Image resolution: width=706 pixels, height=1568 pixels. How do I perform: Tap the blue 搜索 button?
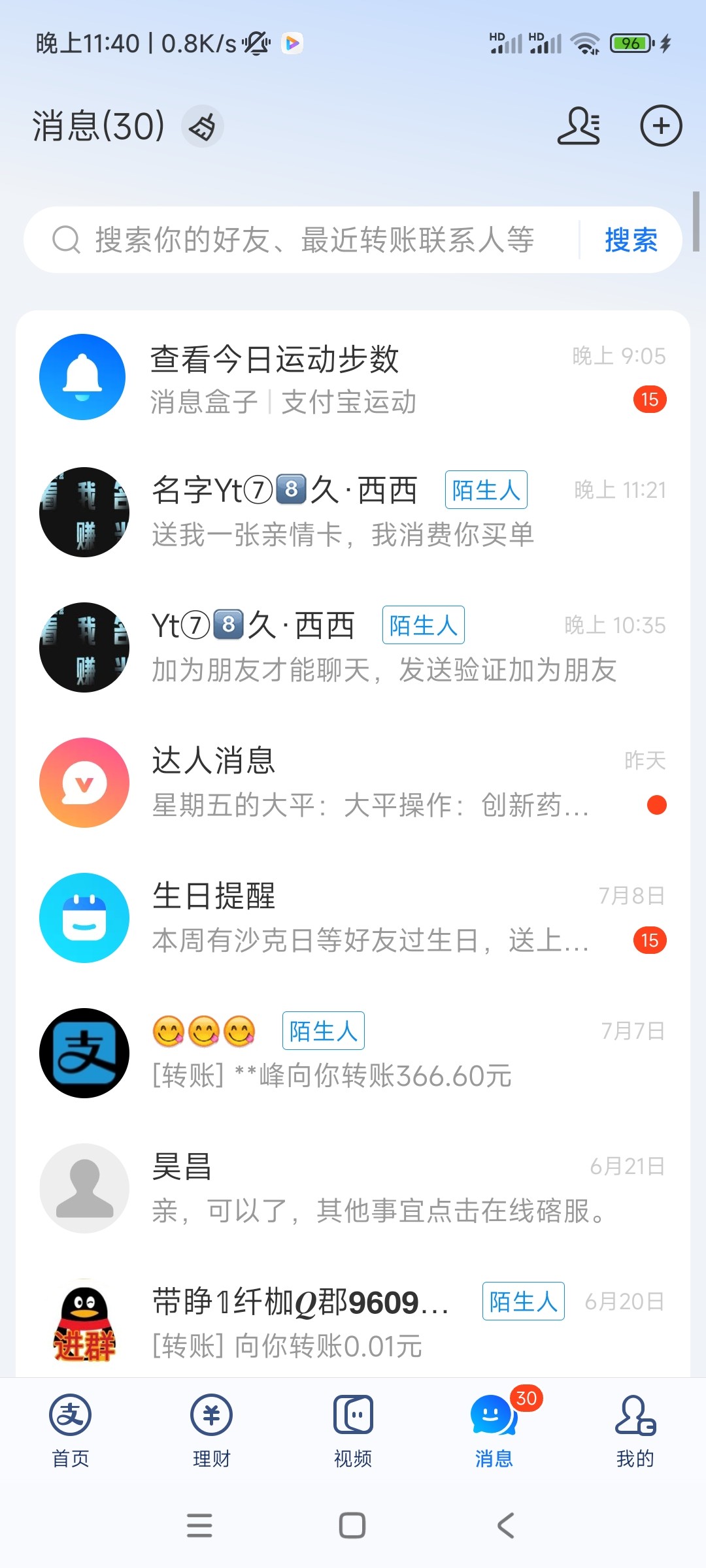click(631, 240)
